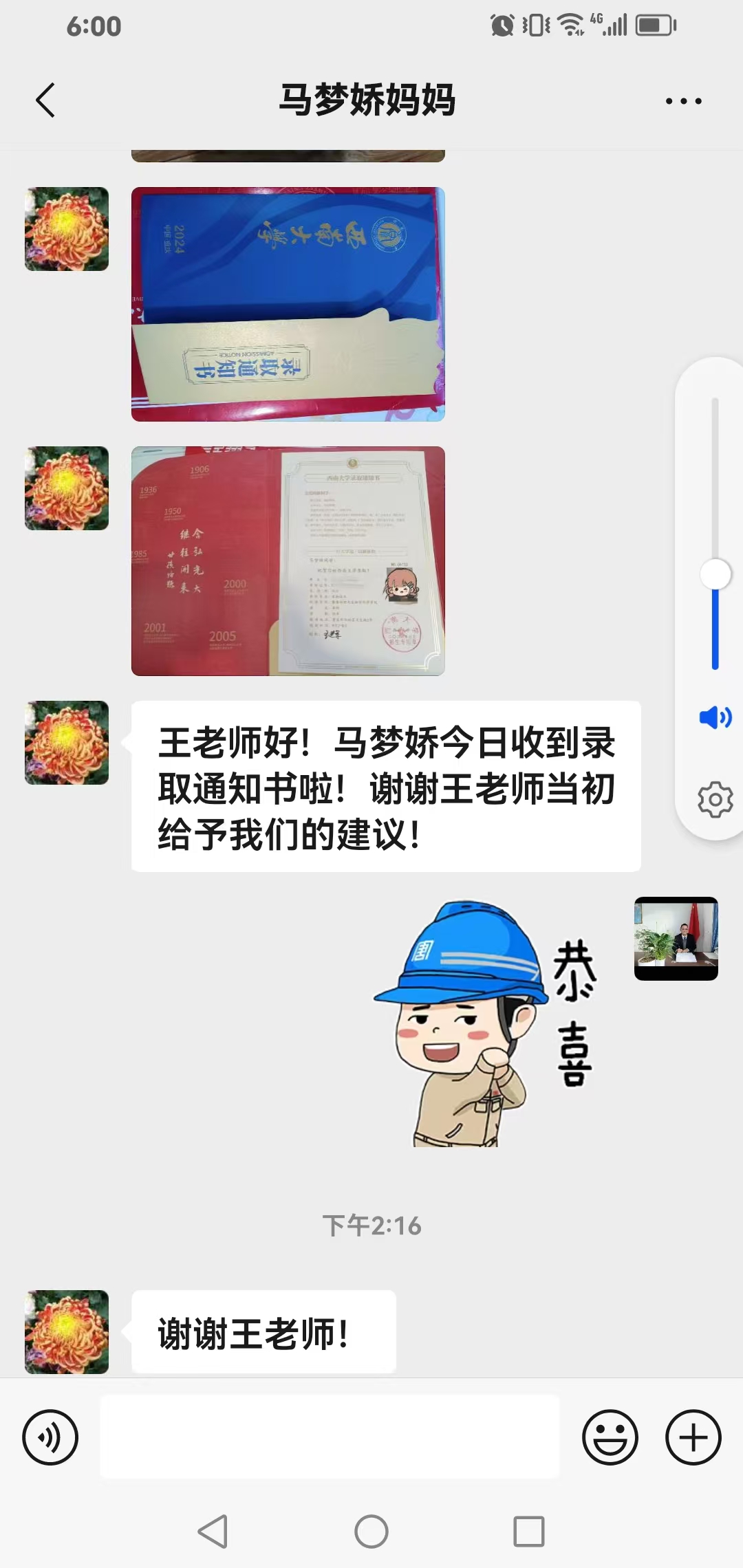Open the emoji picker
This screenshot has width=743, height=1568.
click(x=610, y=1437)
